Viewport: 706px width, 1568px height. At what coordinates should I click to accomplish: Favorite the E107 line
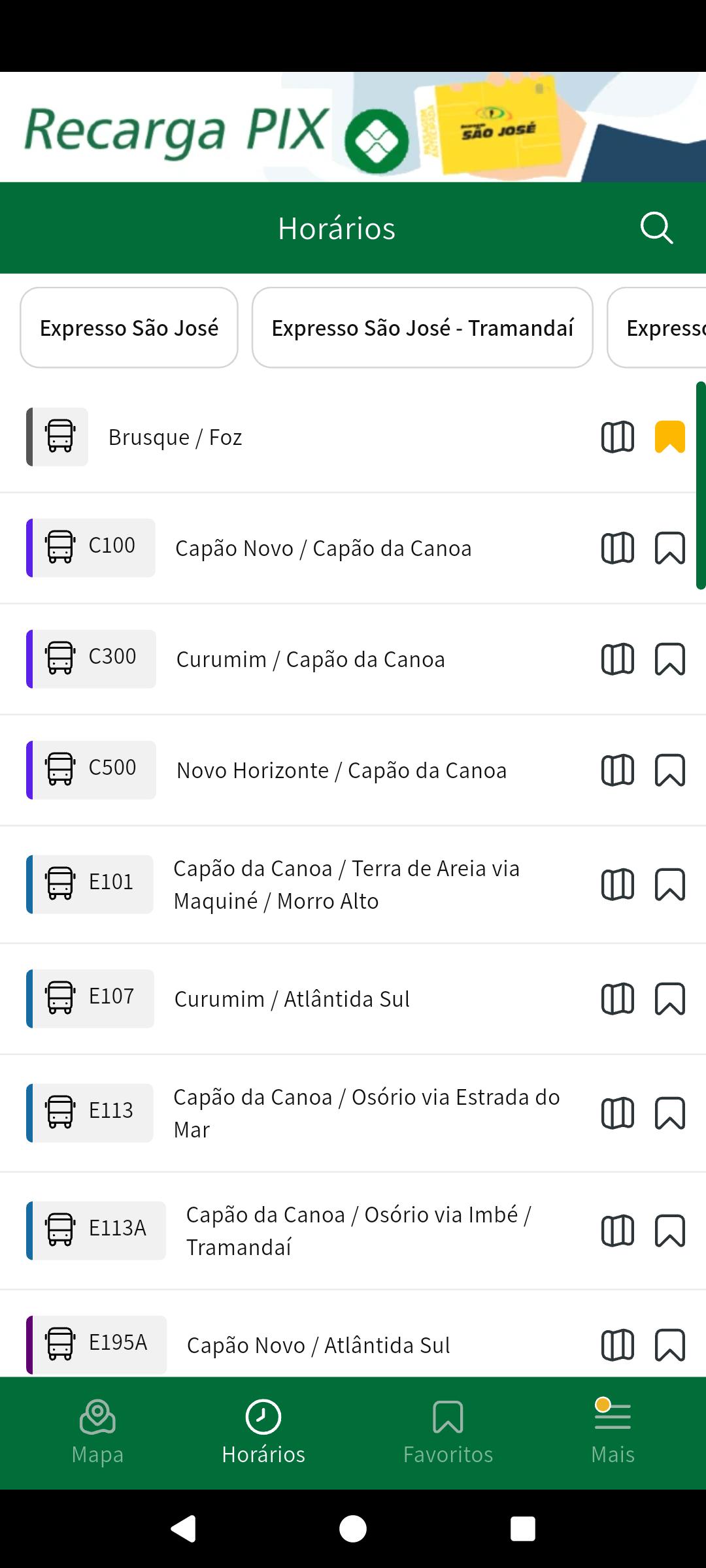(669, 999)
